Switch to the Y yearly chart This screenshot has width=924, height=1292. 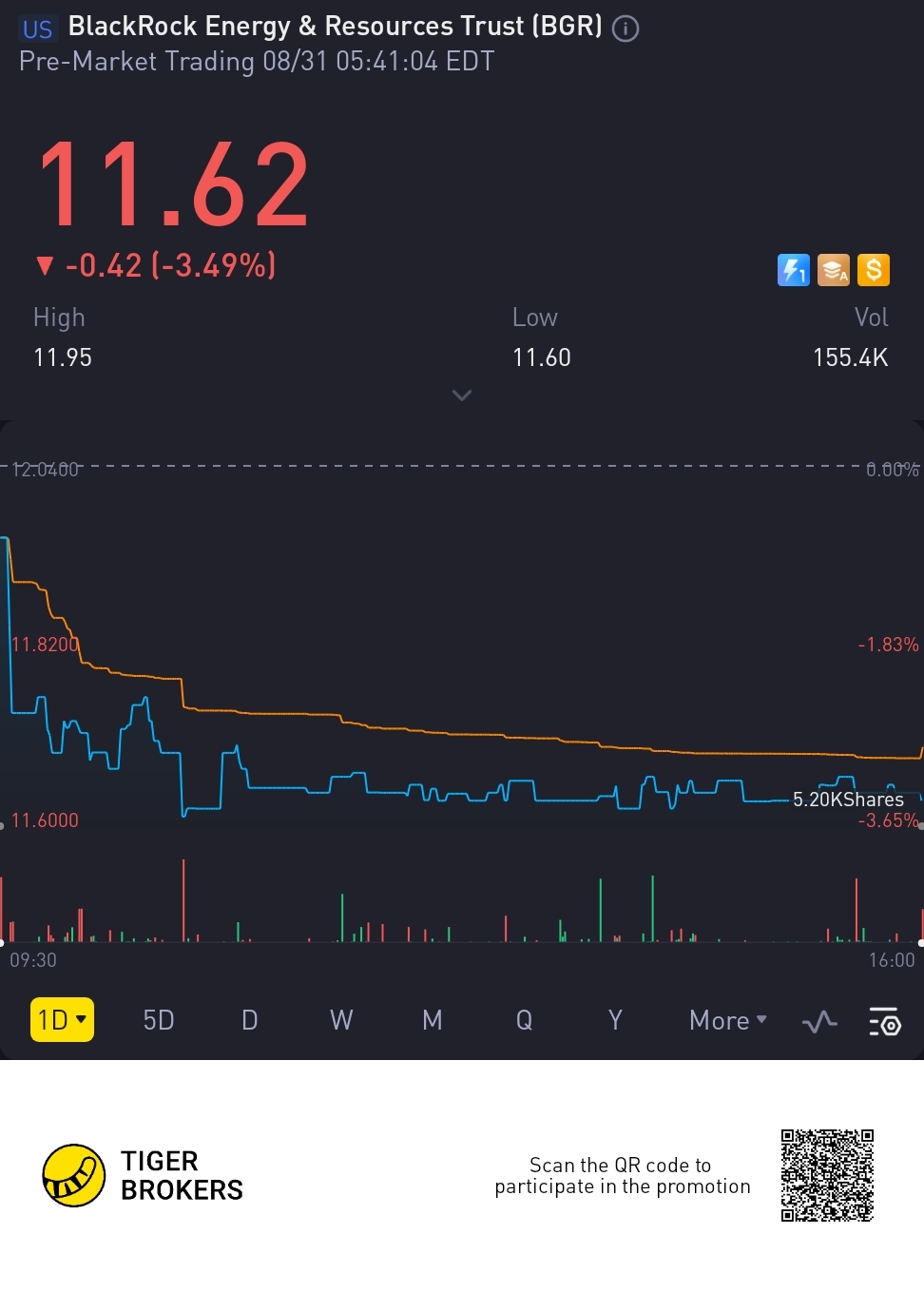[615, 1020]
